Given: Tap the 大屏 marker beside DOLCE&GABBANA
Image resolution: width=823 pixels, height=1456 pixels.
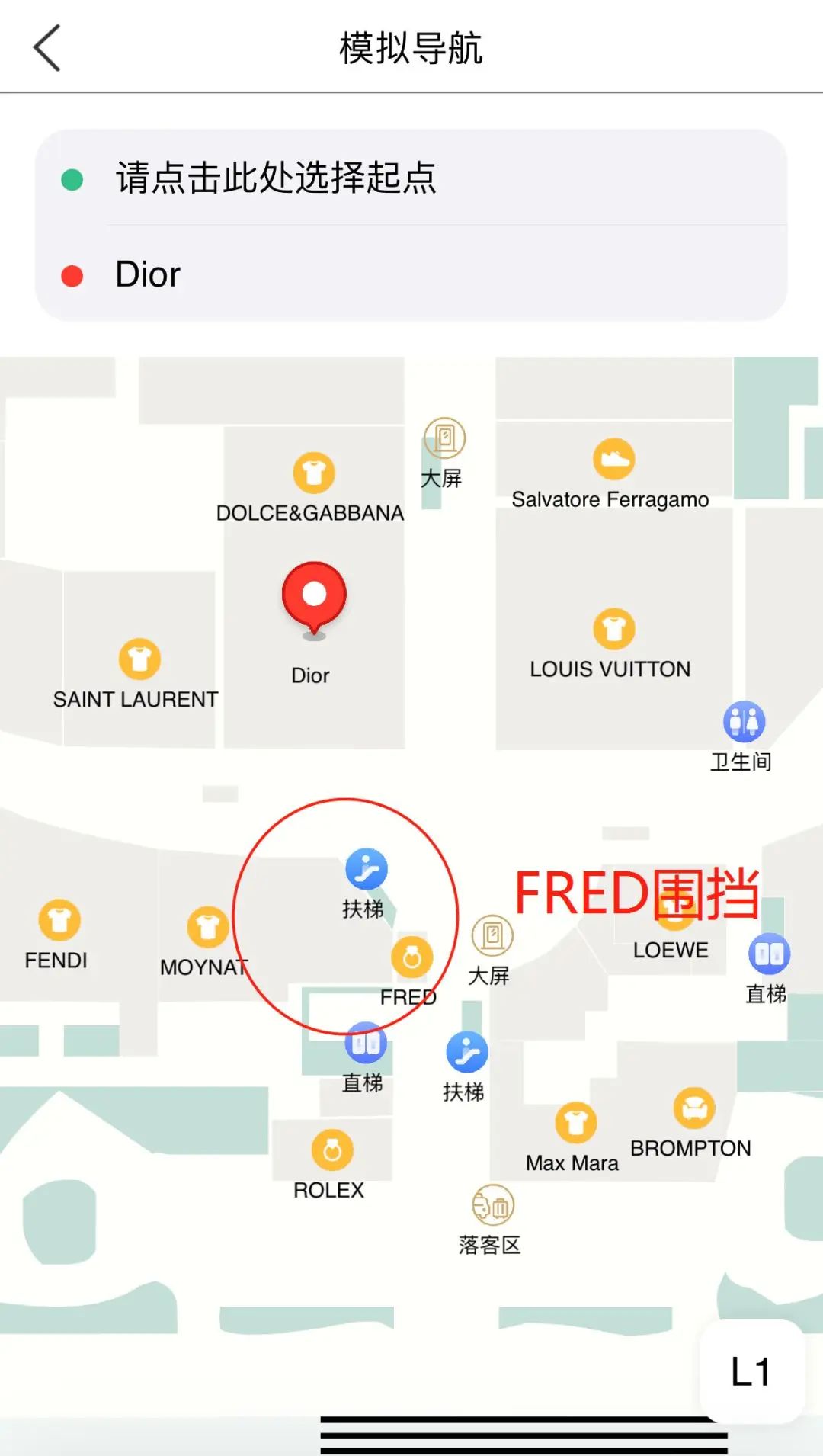Looking at the screenshot, I should (x=444, y=438).
